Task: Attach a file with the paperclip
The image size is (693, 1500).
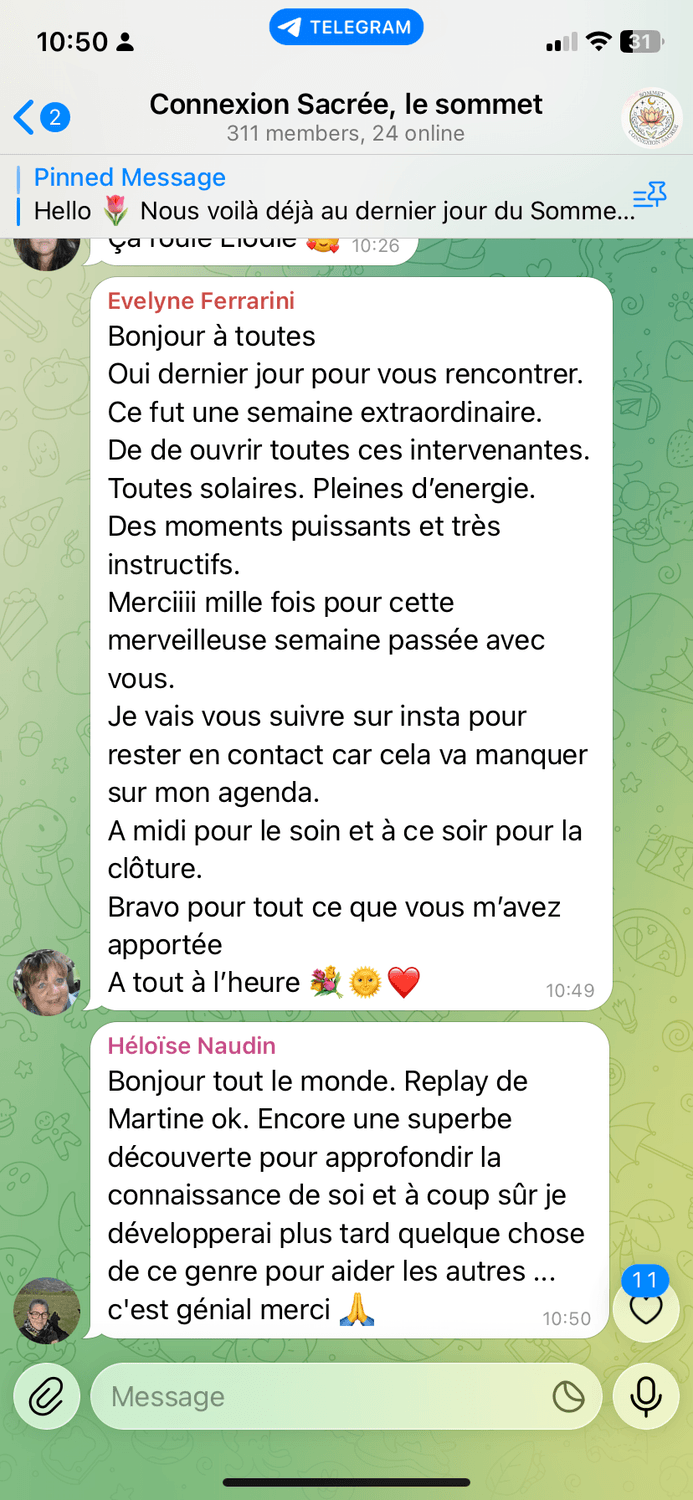Action: pos(46,1397)
